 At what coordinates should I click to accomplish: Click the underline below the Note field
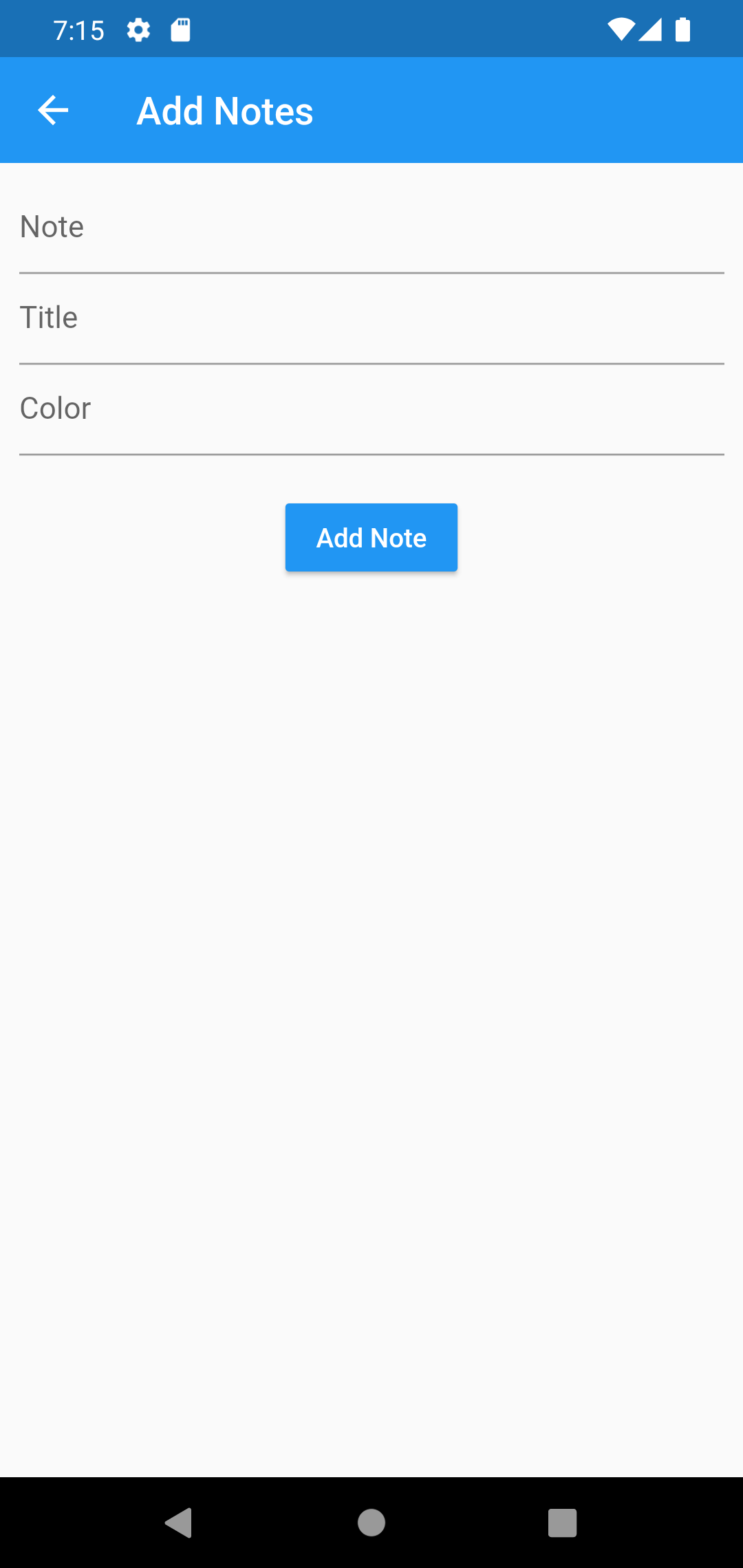click(371, 272)
